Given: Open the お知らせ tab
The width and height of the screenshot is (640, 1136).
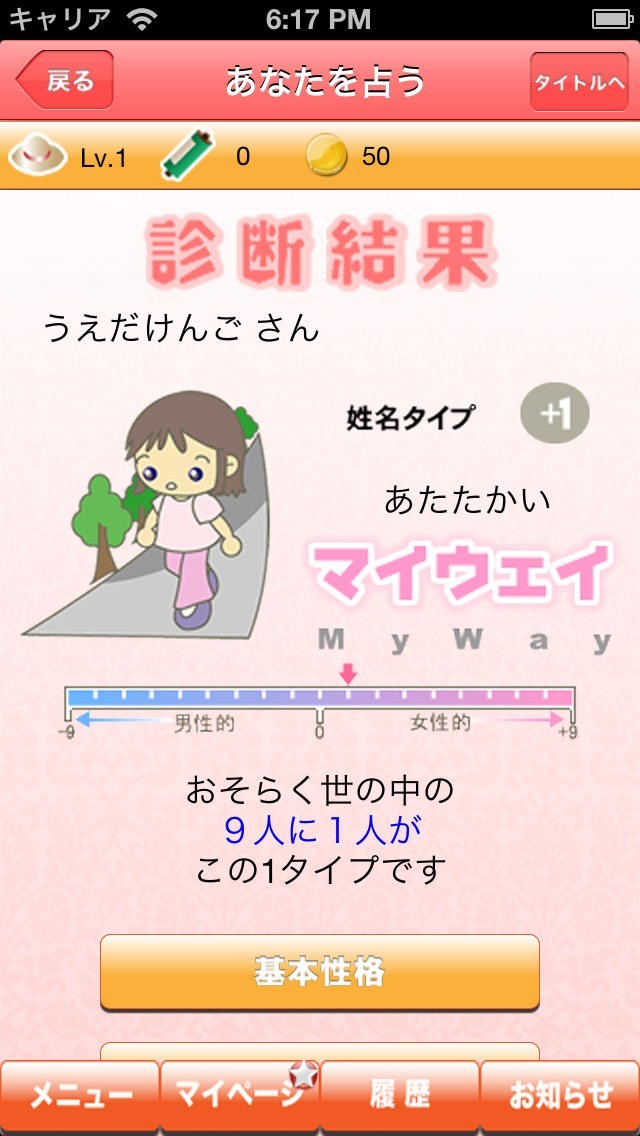Looking at the screenshot, I should (560, 1096).
